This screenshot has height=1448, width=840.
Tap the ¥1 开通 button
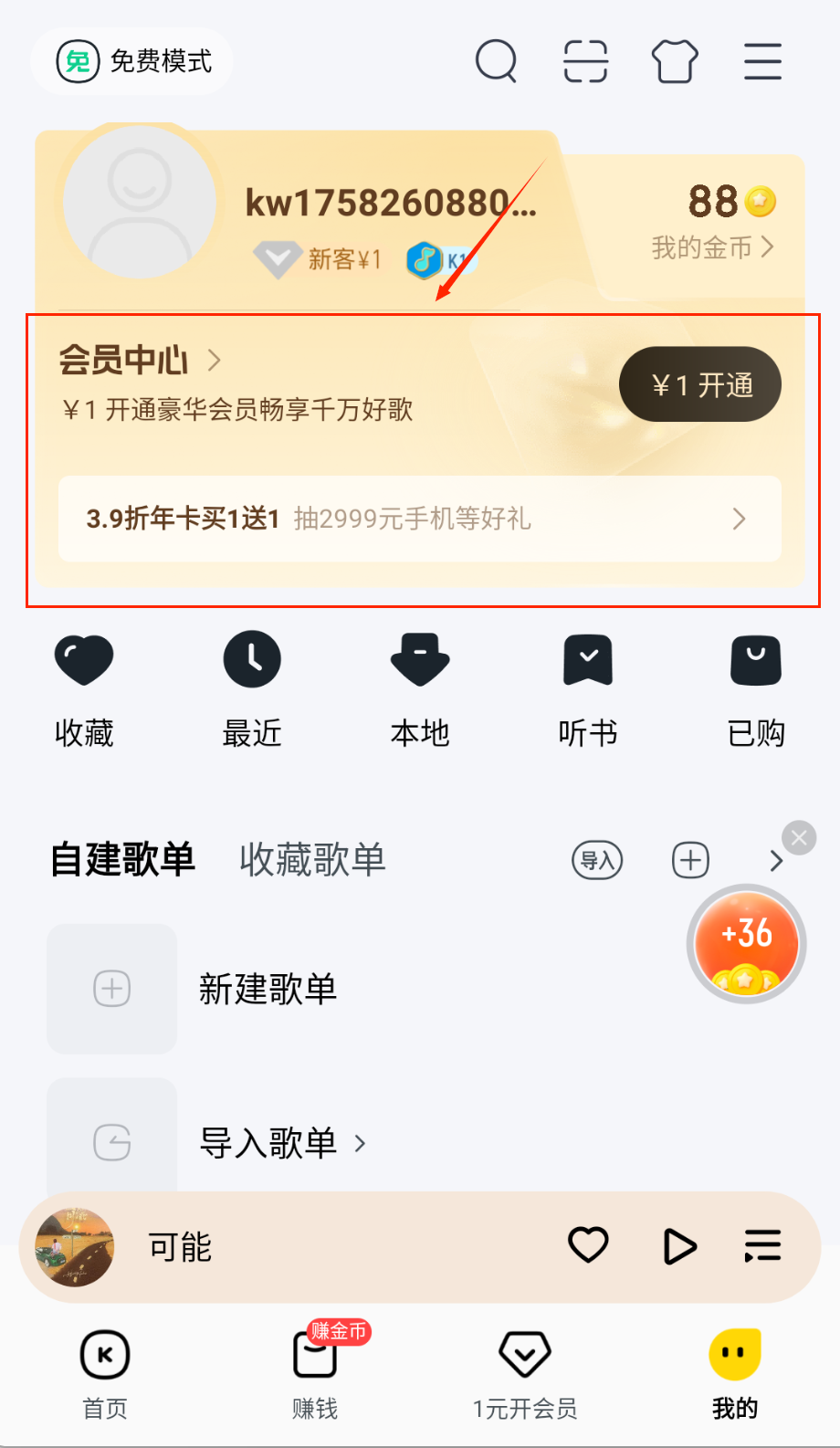coord(700,384)
